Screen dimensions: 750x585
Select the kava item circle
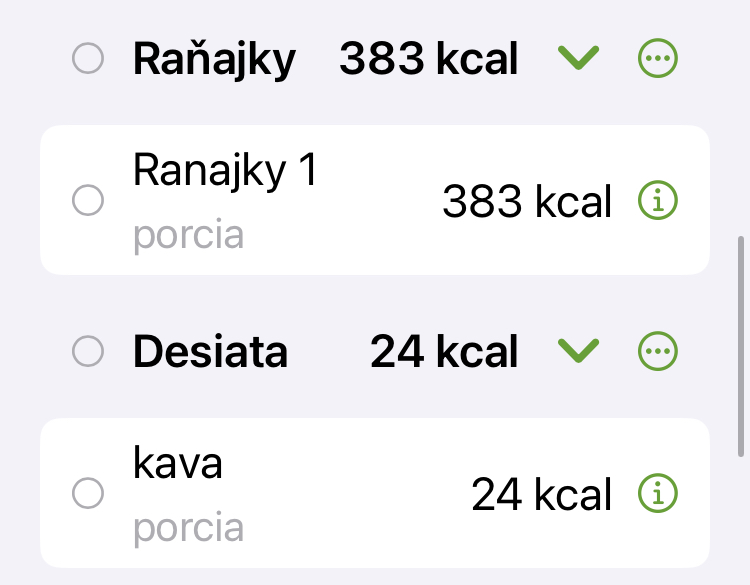coord(88,493)
